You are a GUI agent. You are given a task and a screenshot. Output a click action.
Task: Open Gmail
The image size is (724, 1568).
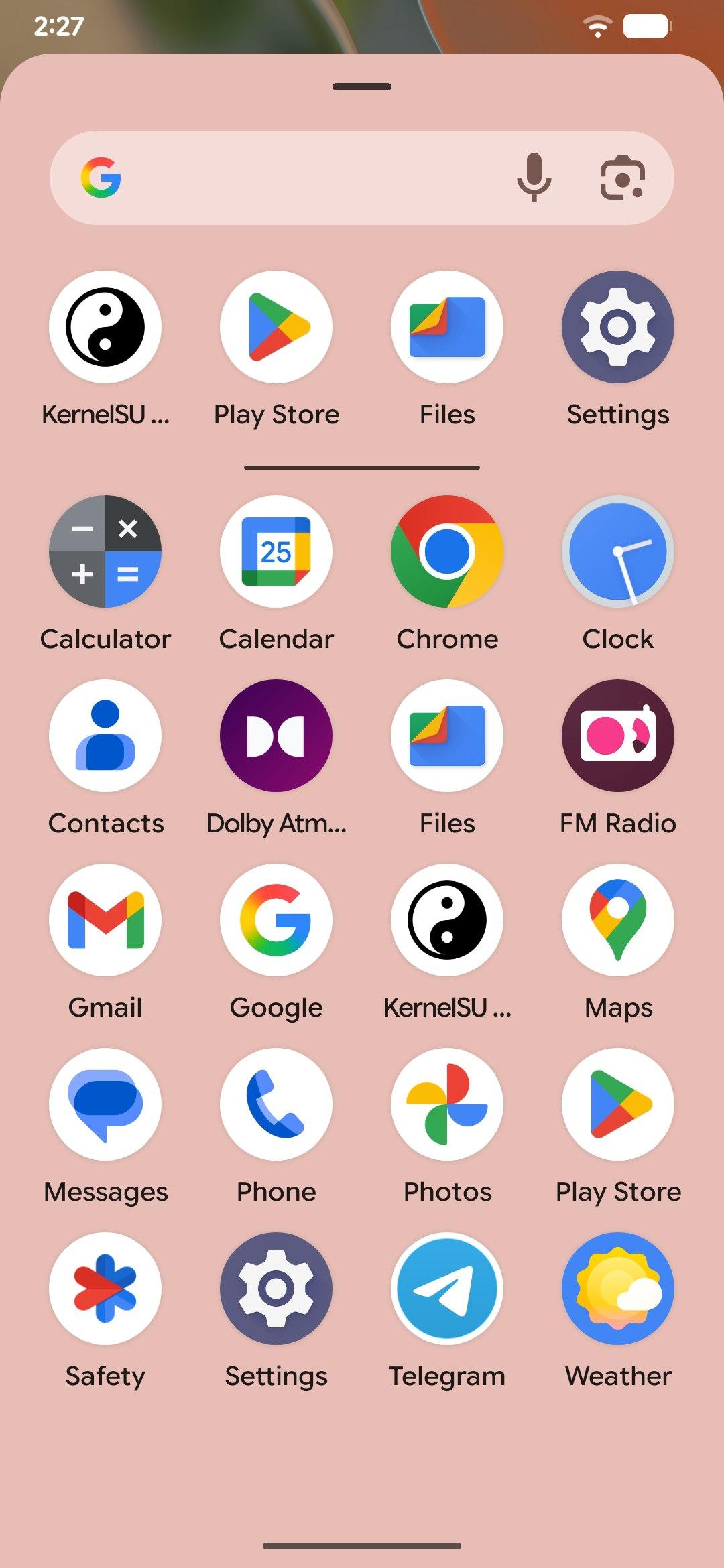coord(105,920)
